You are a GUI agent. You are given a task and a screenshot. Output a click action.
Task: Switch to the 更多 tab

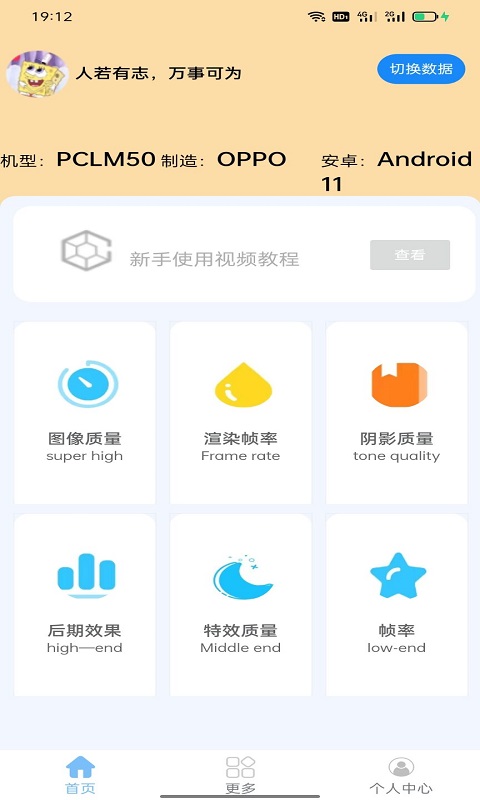point(240,776)
